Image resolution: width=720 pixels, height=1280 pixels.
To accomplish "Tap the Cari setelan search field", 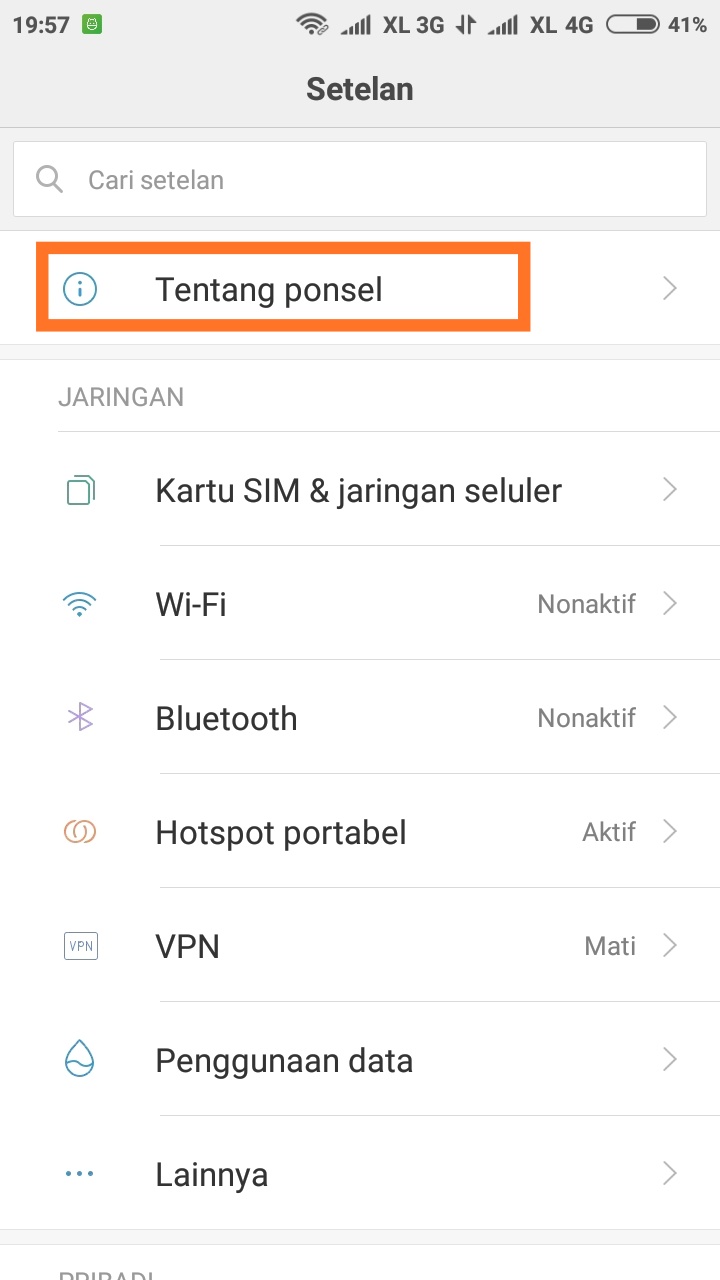I will 360,180.
